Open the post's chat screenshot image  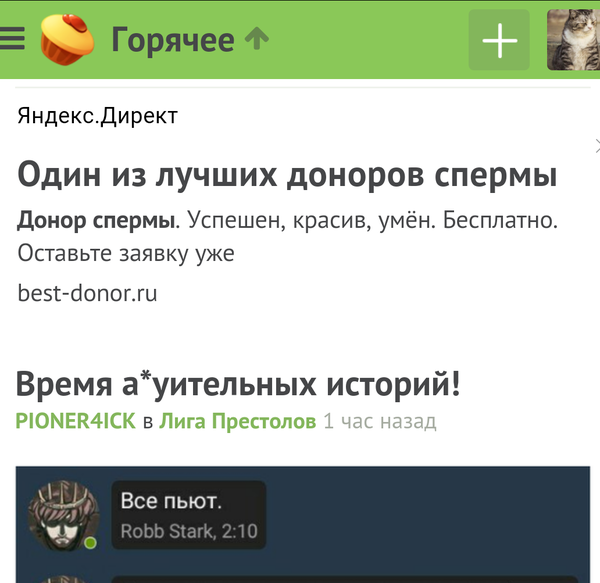pos(300,525)
